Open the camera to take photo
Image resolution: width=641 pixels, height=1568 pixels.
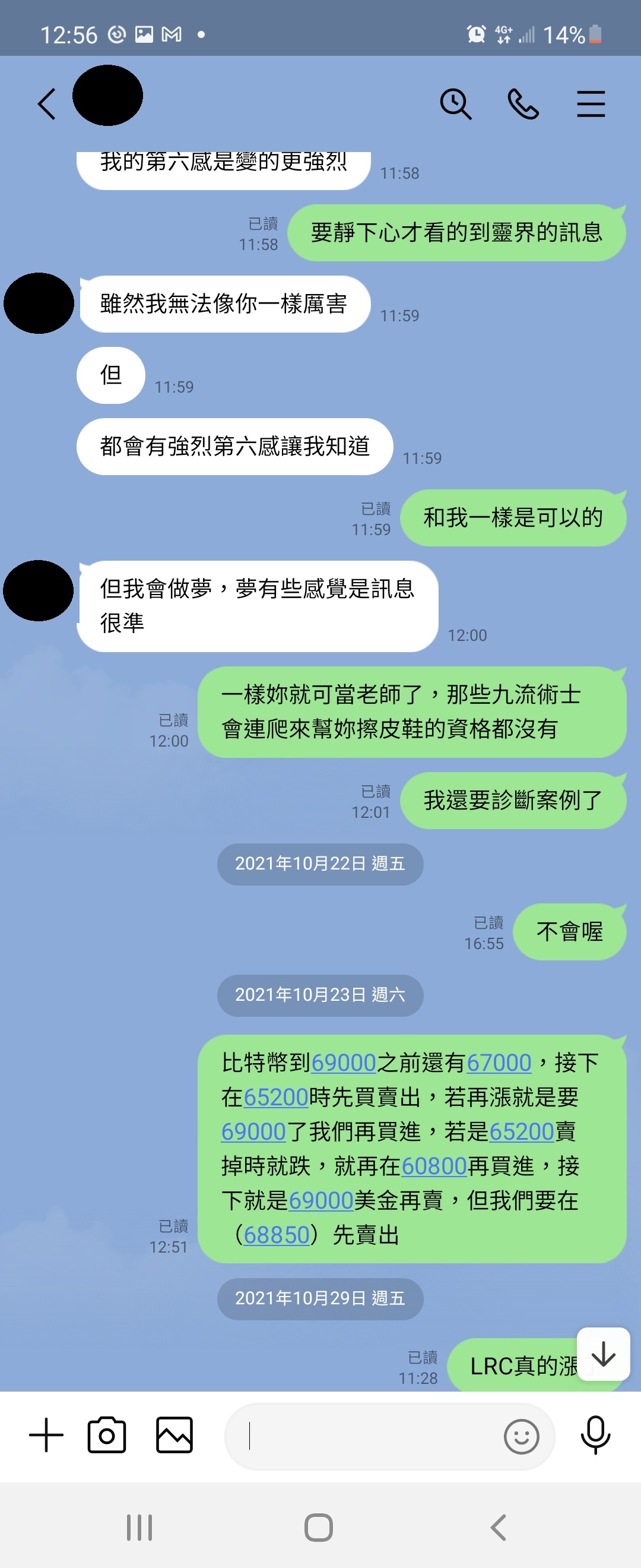[x=107, y=1436]
